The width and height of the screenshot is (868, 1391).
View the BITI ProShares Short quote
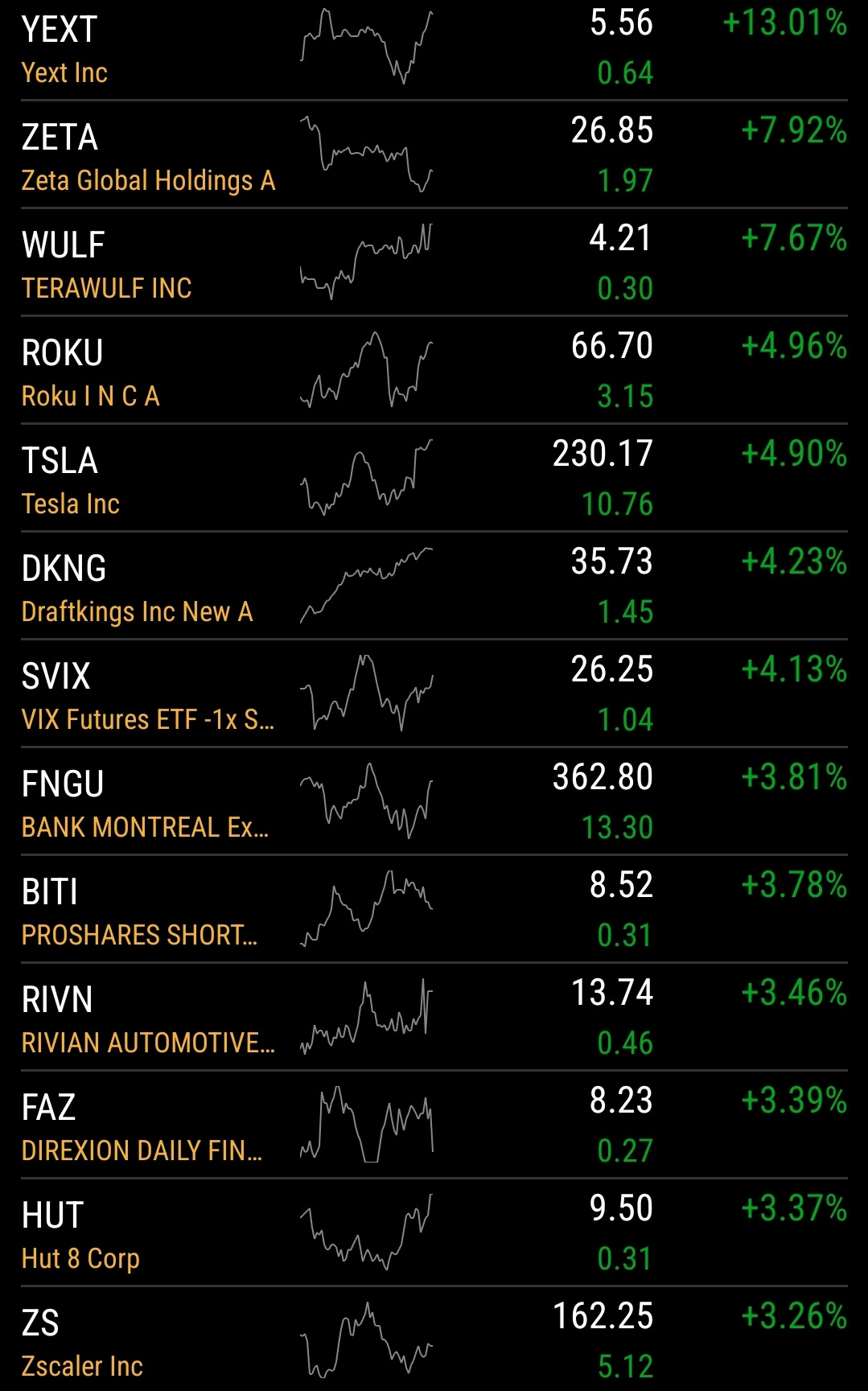pos(434,909)
